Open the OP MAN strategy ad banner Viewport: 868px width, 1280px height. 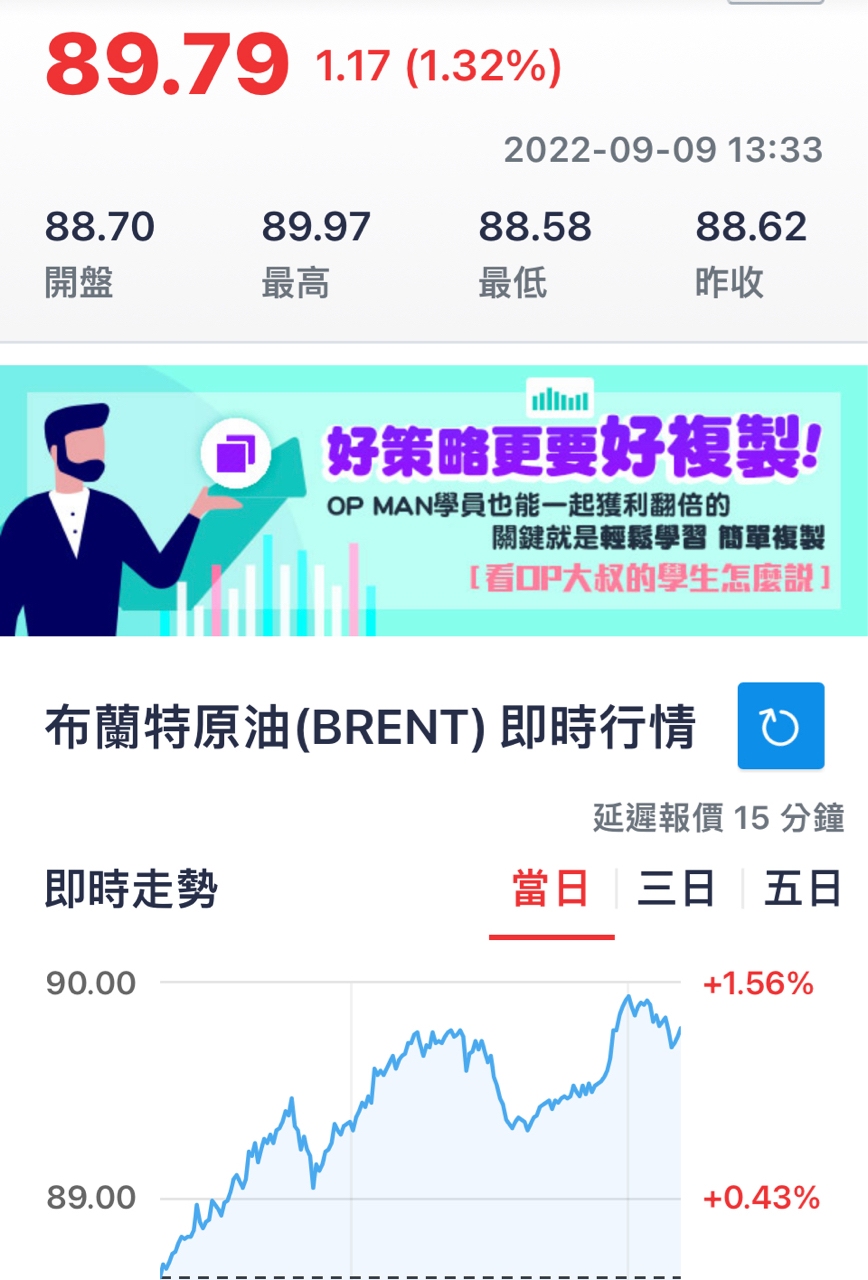(434, 500)
